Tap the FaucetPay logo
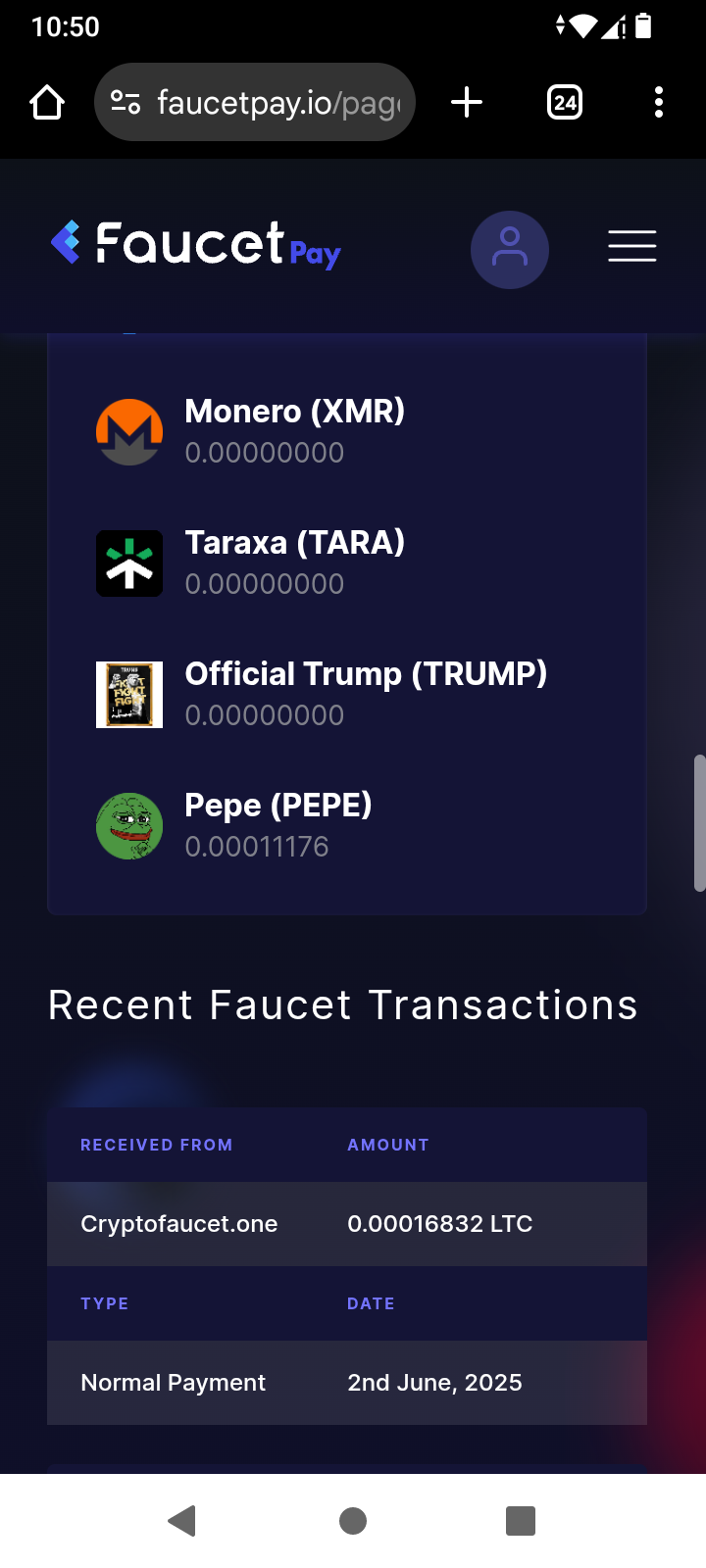 click(x=196, y=245)
